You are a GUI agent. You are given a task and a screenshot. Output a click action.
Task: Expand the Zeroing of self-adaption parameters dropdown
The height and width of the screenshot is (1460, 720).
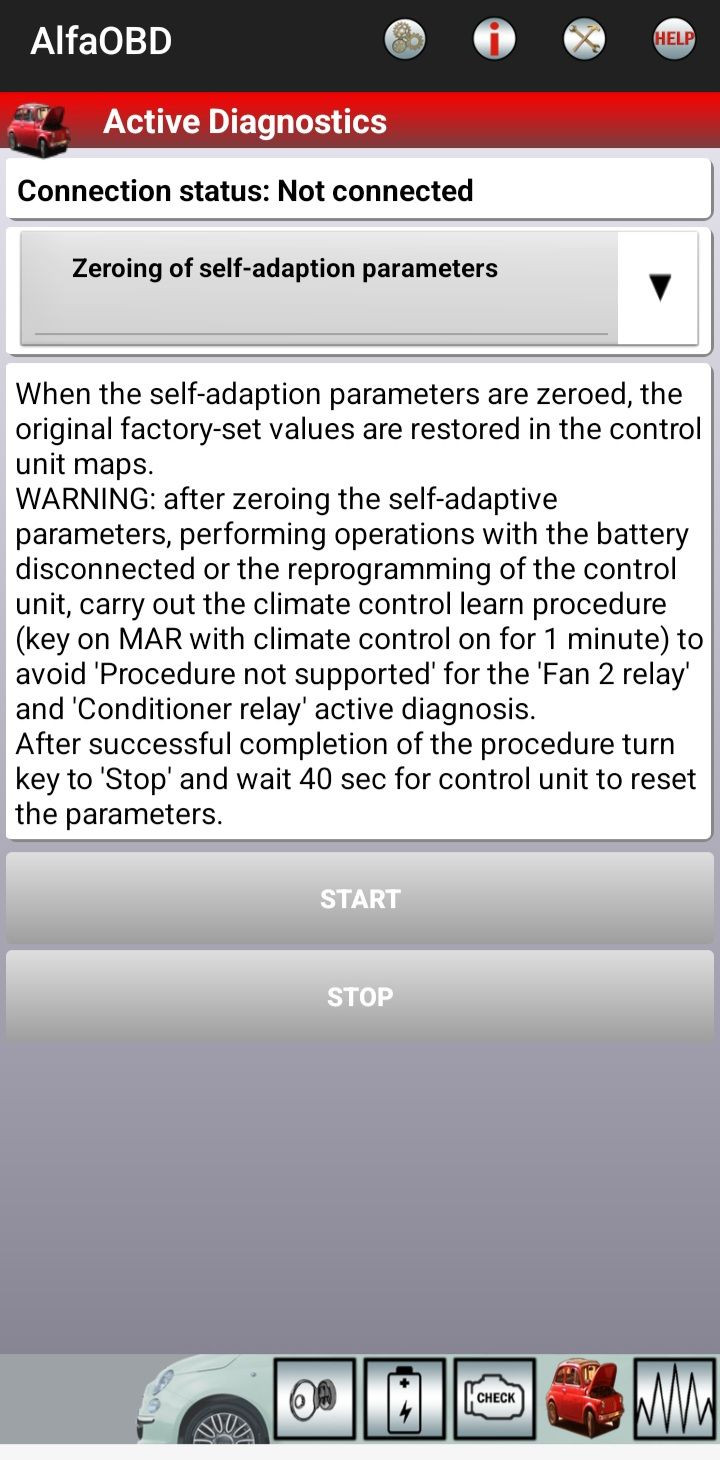tap(658, 288)
